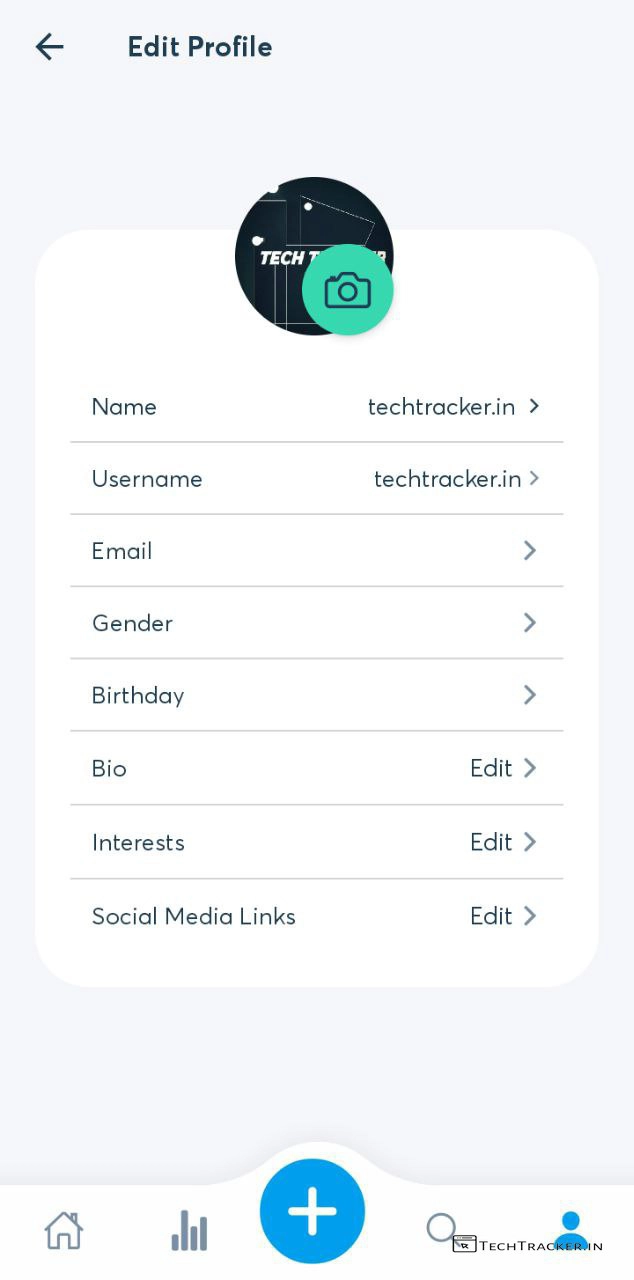Open the Name row
This screenshot has height=1280, width=634.
pos(316,407)
